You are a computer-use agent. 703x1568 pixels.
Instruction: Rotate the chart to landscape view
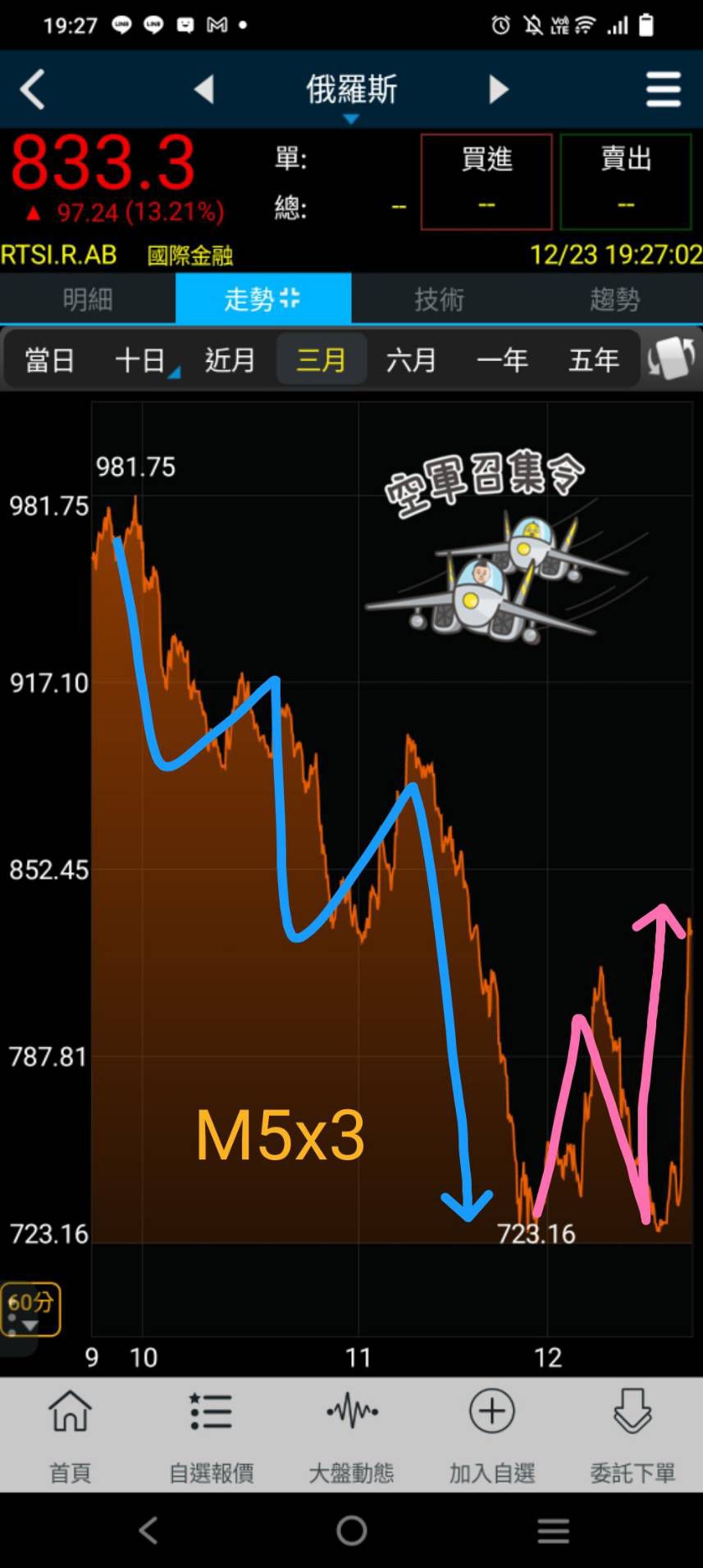pyautogui.click(x=671, y=359)
